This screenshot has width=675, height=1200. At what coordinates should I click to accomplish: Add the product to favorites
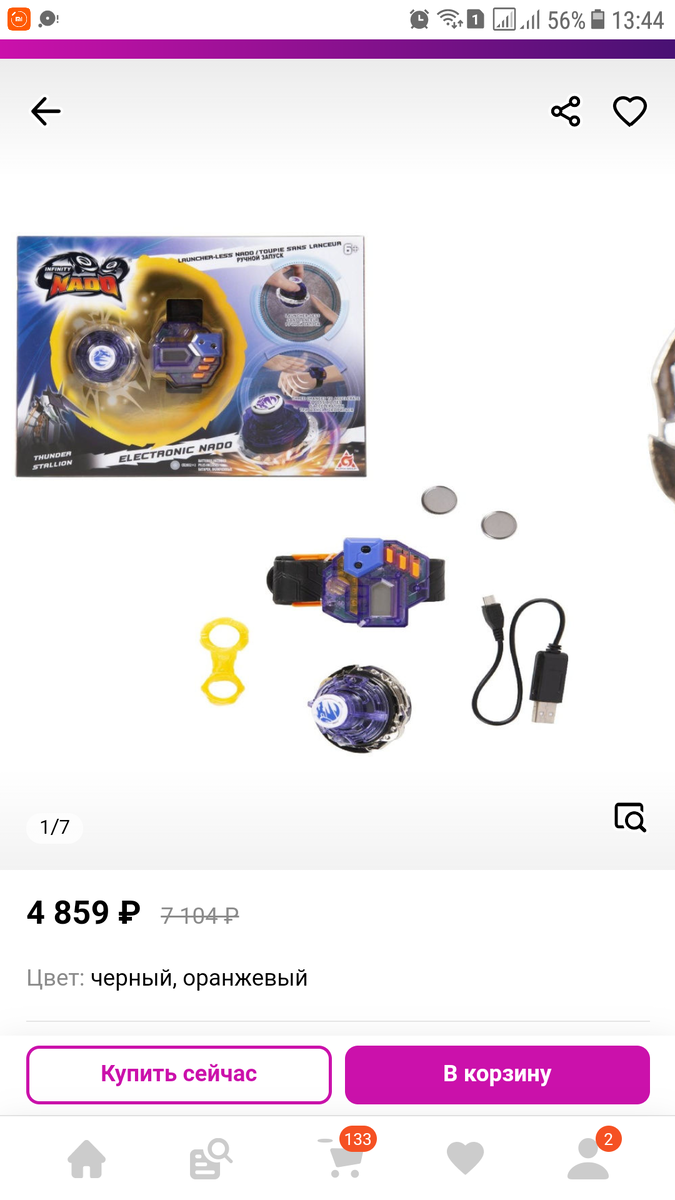(x=630, y=112)
